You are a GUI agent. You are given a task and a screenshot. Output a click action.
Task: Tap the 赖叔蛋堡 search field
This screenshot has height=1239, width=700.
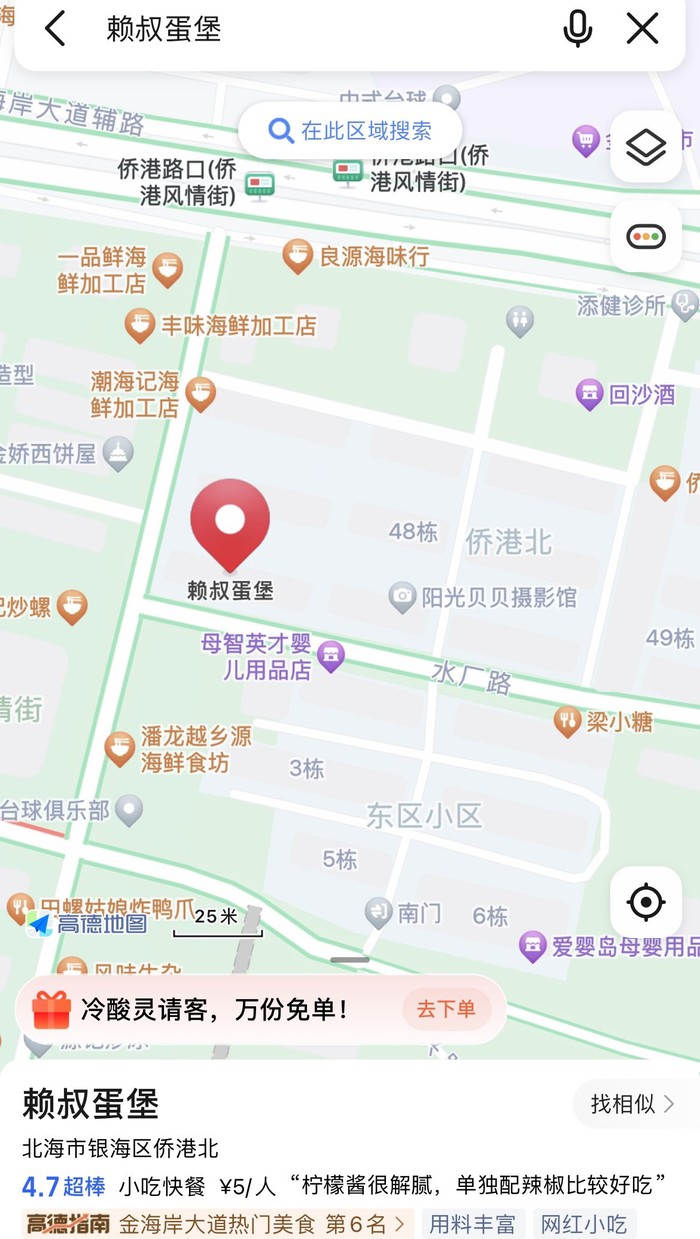coord(300,29)
